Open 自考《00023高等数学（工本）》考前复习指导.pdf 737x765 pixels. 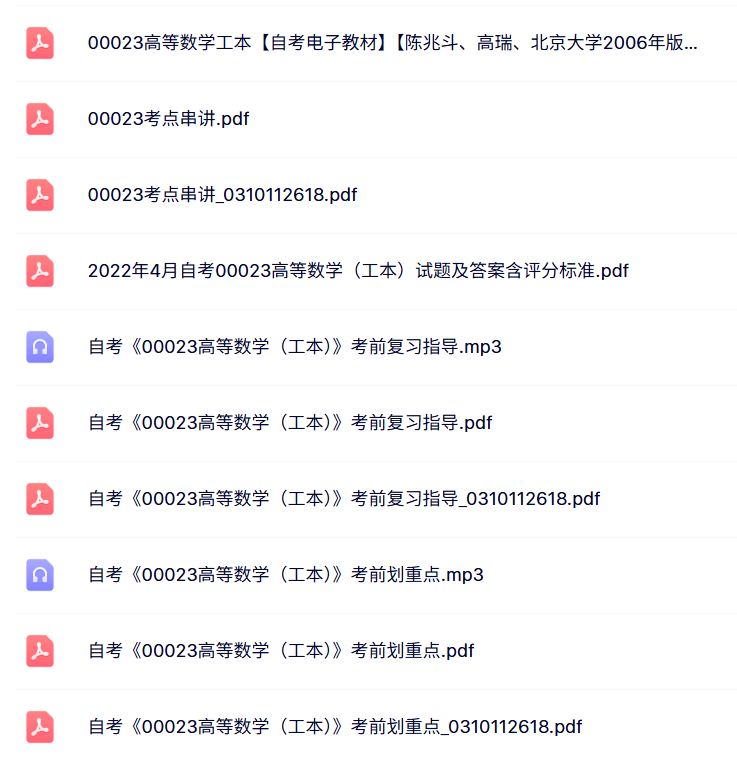[290, 423]
